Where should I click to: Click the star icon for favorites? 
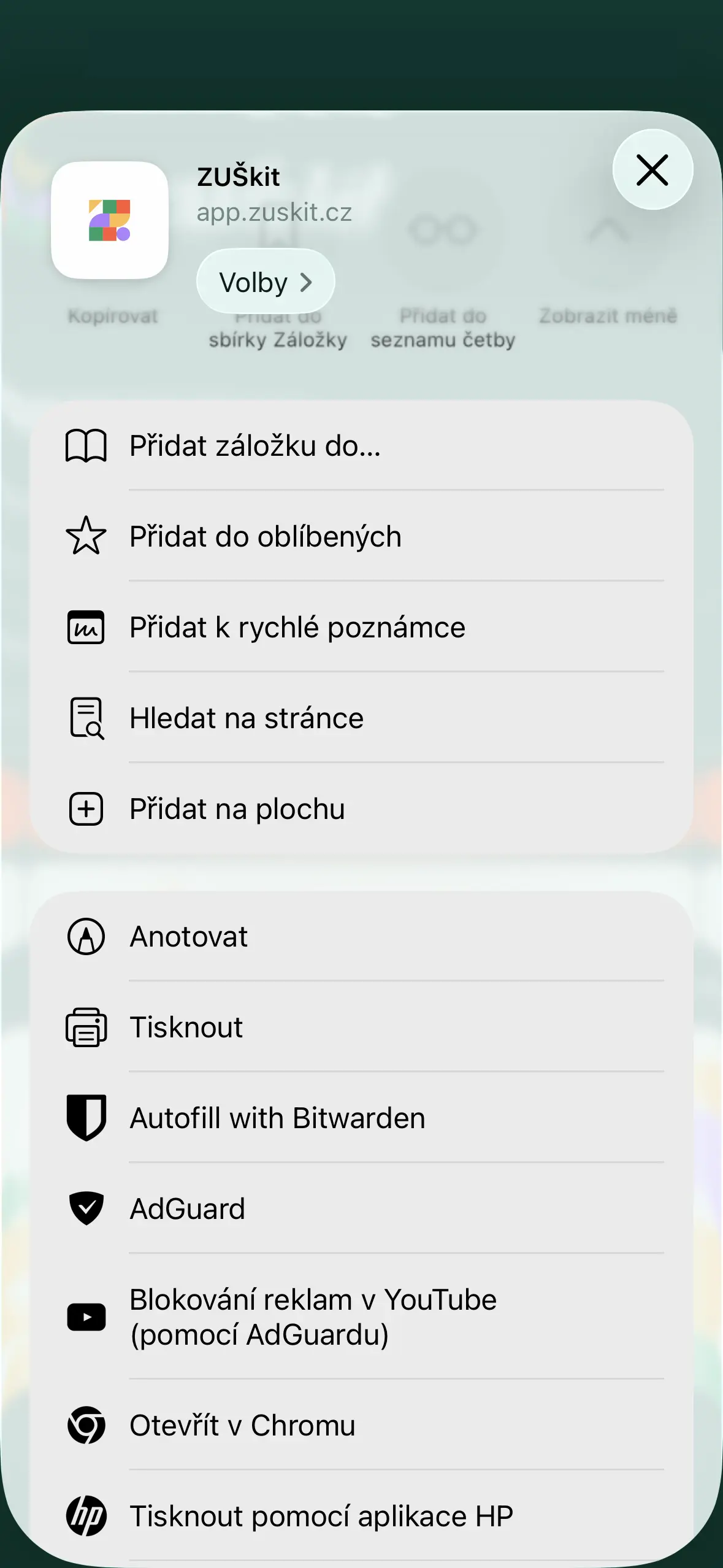86,536
